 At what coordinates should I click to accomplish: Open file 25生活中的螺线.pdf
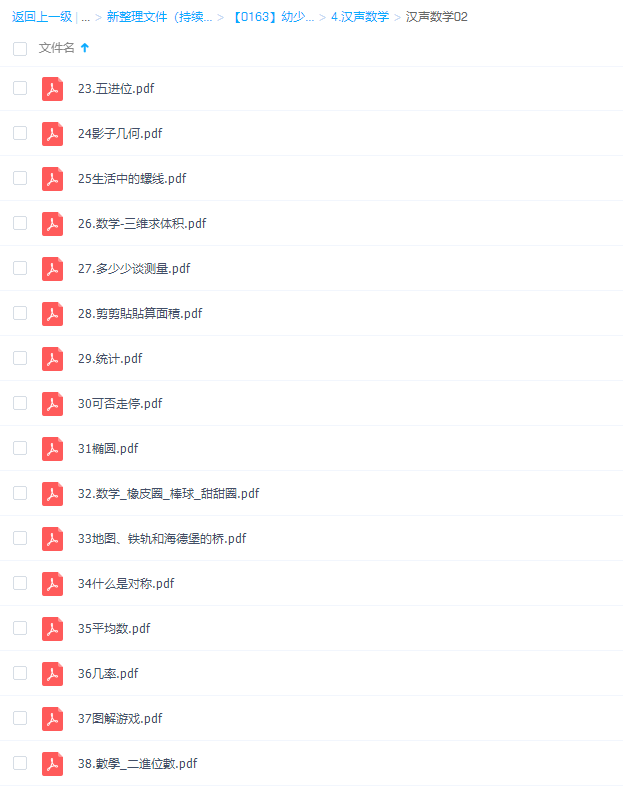[x=131, y=179]
